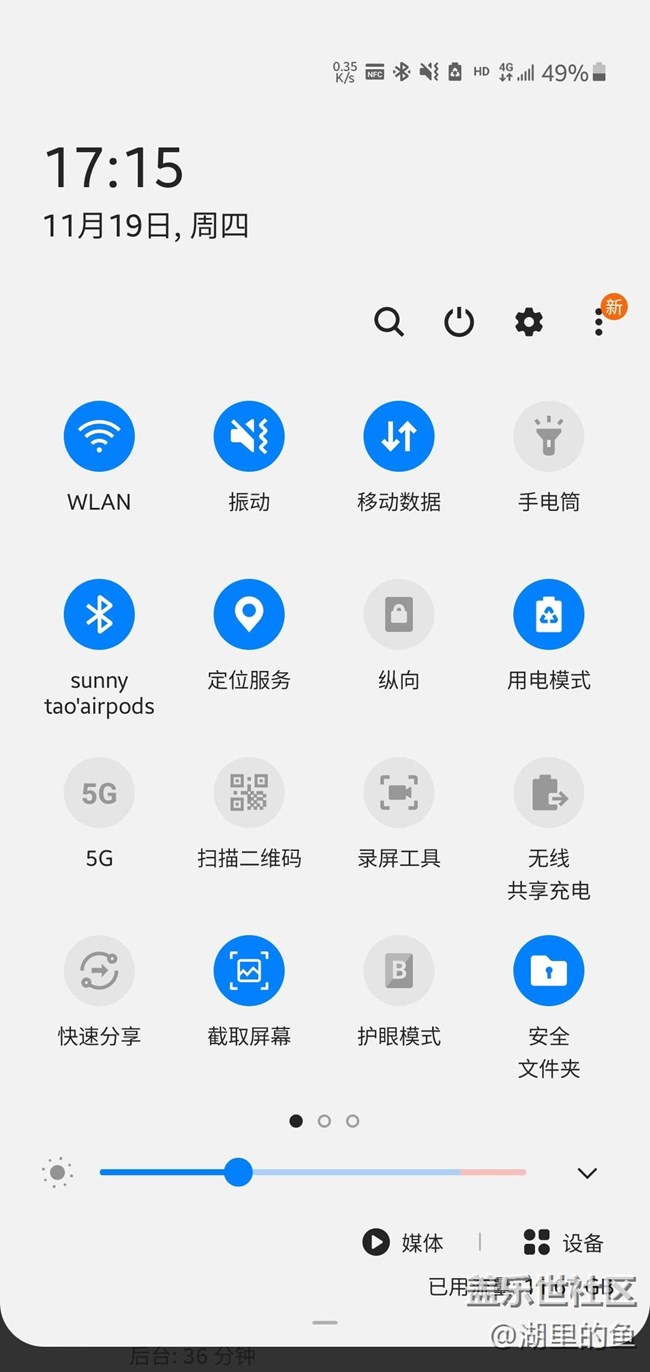Screen dimensions: 650x1372
Task: Enable 无线共享充电 wireless power sharing
Action: [549, 792]
